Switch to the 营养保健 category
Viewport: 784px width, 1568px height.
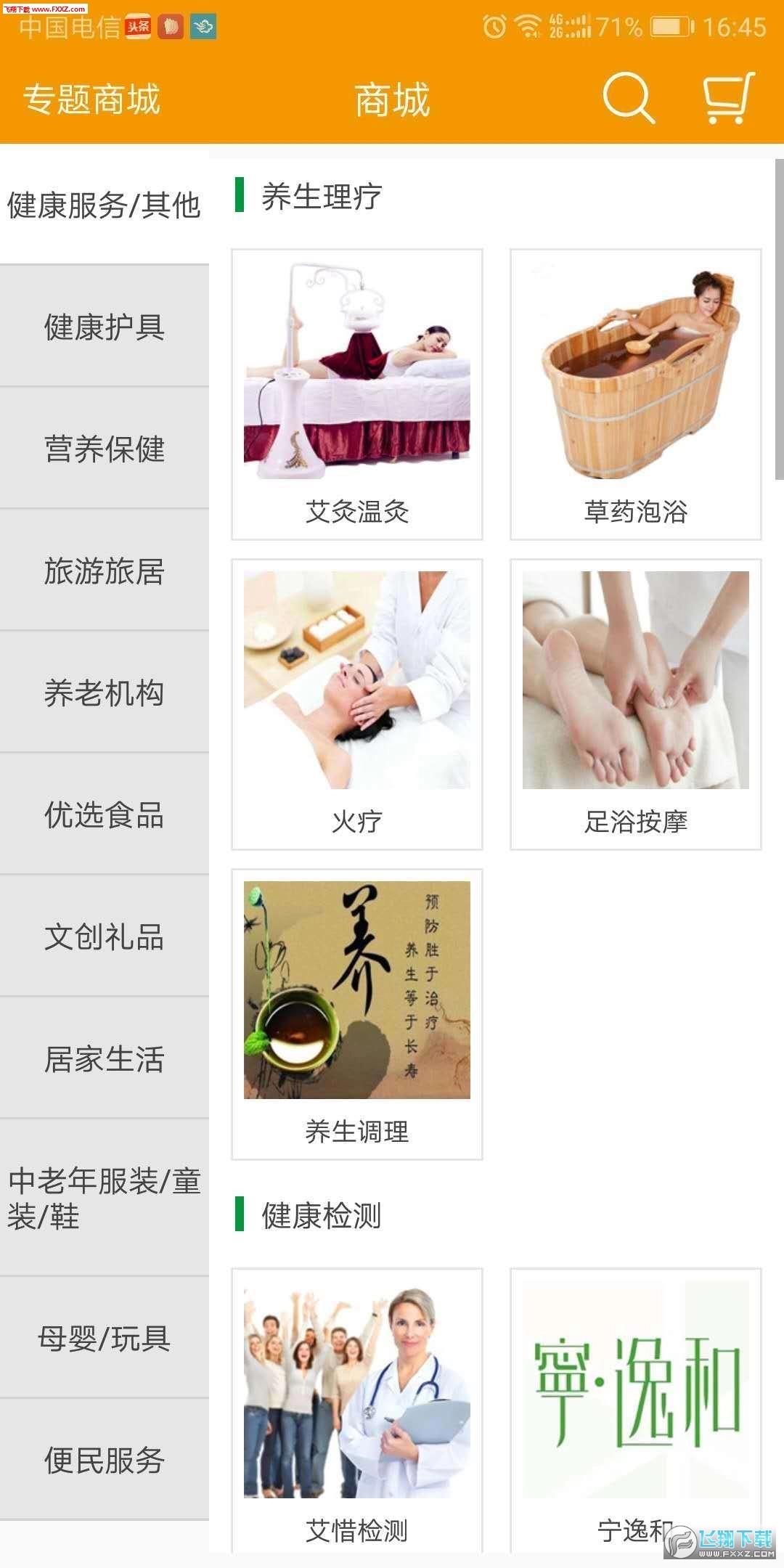click(105, 452)
